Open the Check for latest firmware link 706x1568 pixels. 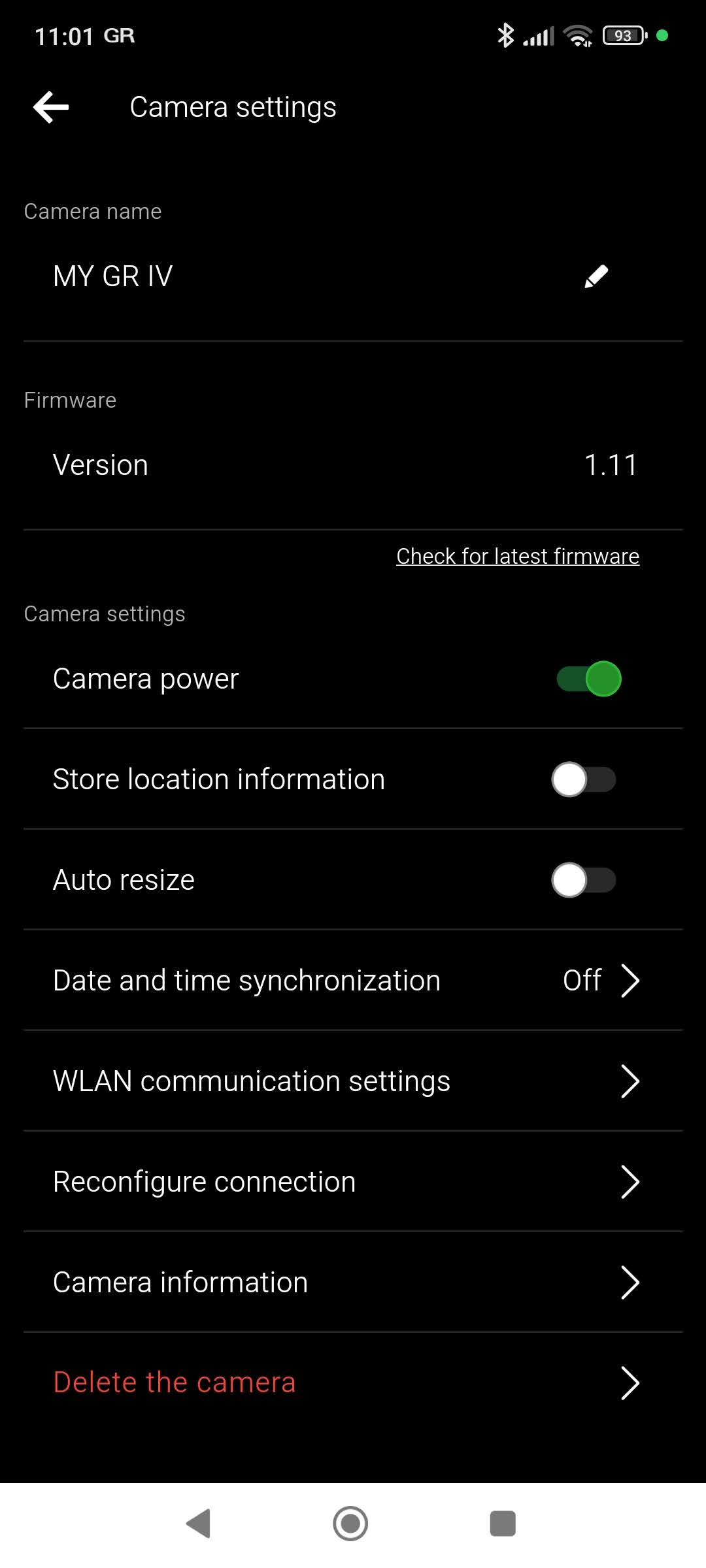click(x=518, y=556)
